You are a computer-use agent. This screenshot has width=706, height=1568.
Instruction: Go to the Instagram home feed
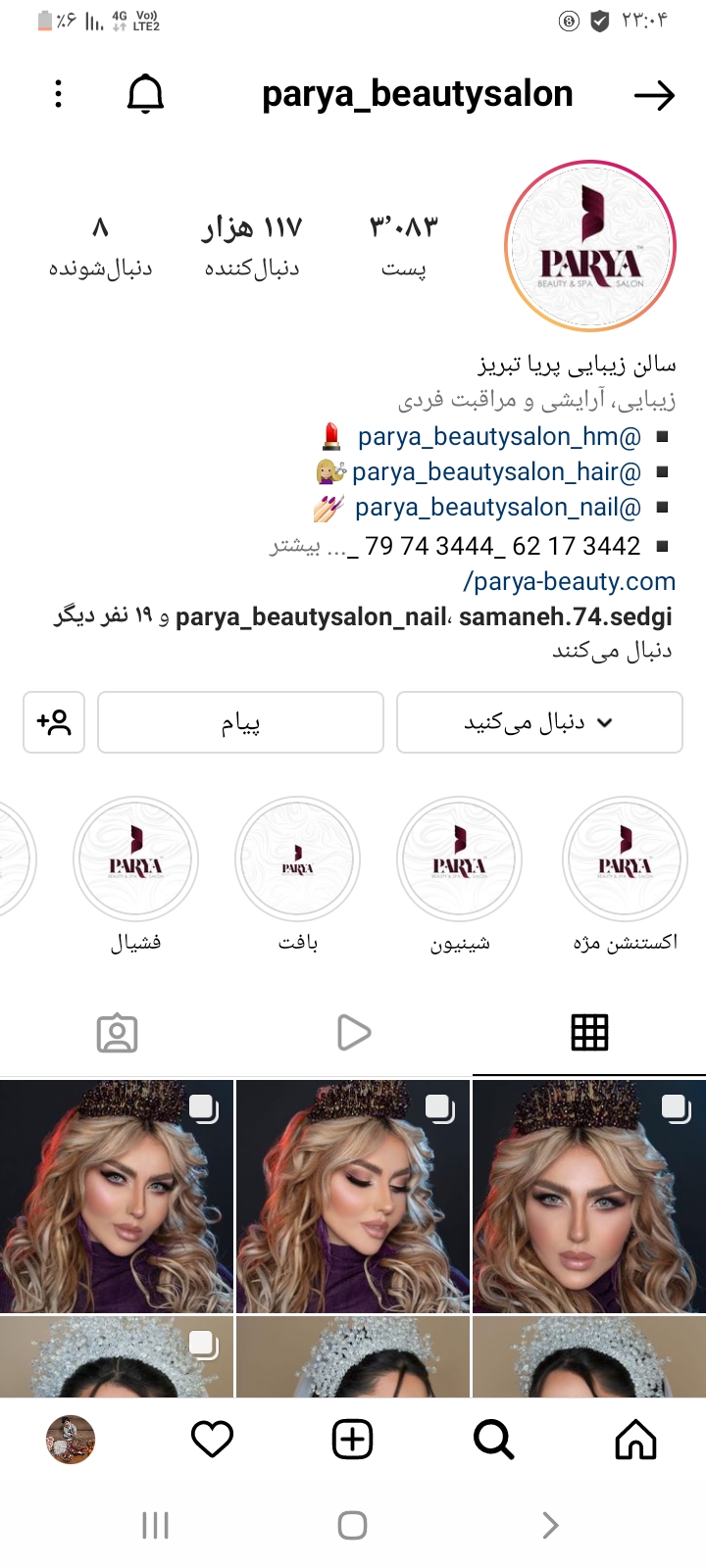pos(635,1439)
